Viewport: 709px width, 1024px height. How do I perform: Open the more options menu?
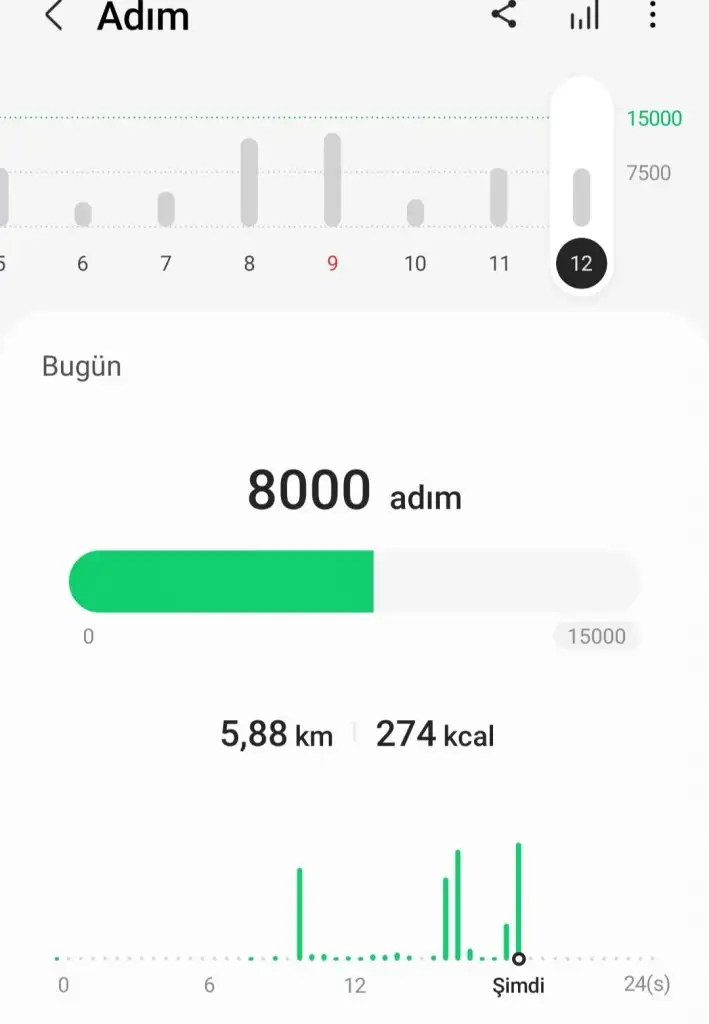[652, 15]
